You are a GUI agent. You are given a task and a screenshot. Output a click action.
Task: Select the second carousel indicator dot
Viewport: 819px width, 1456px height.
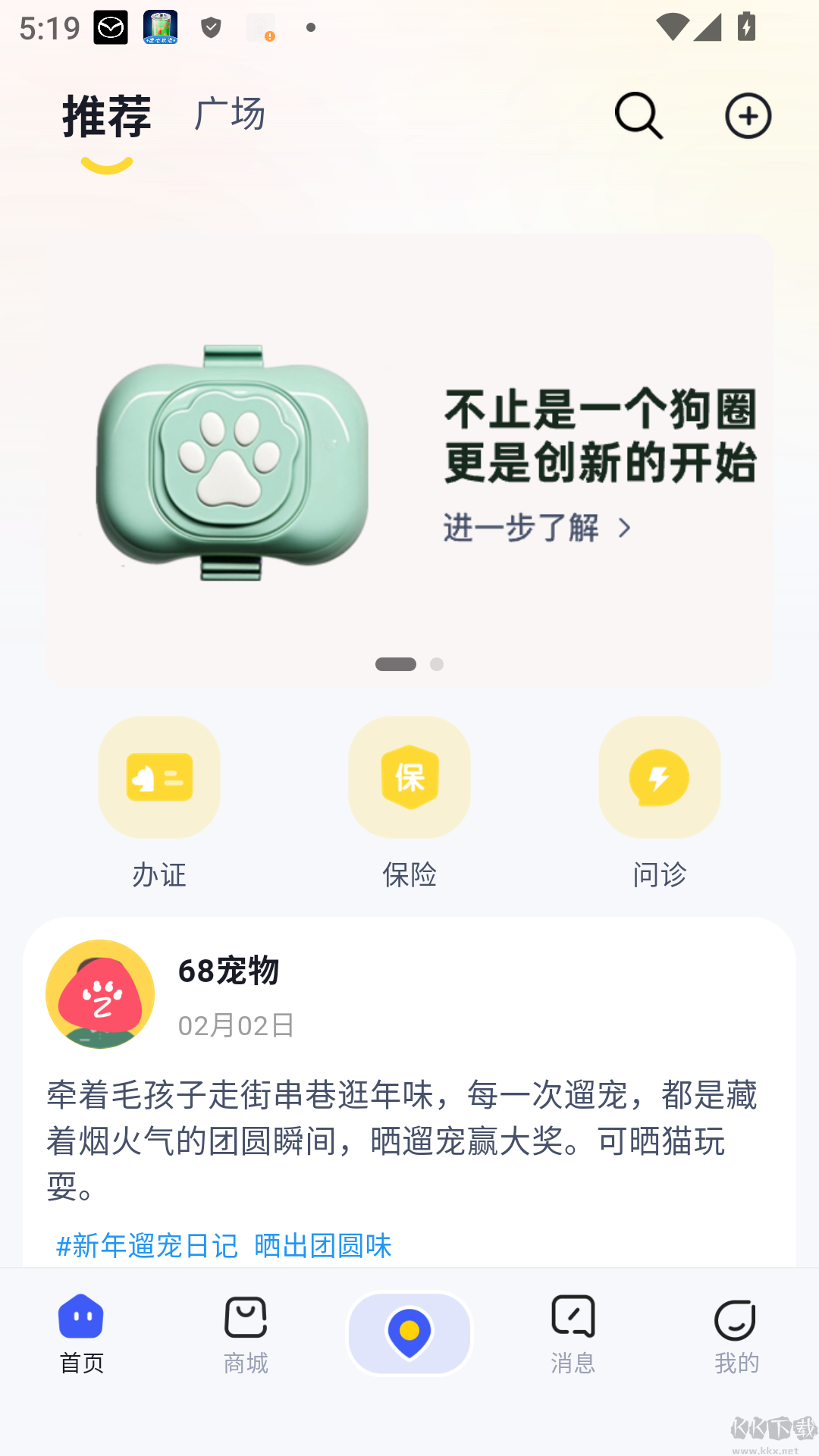click(437, 664)
